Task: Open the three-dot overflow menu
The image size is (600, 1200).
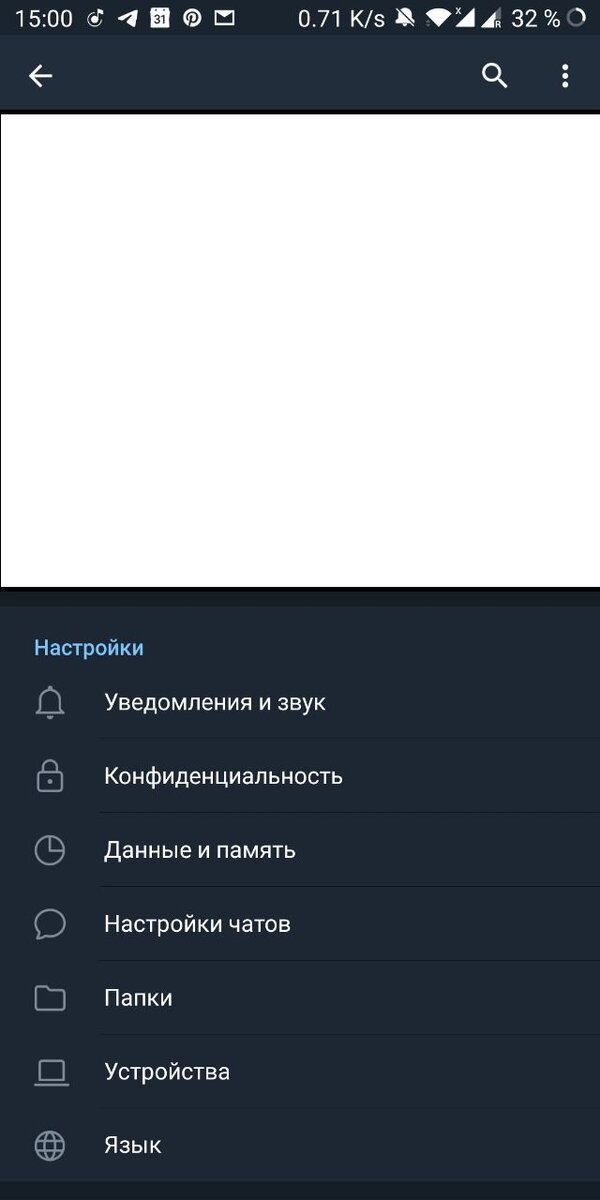Action: point(565,76)
